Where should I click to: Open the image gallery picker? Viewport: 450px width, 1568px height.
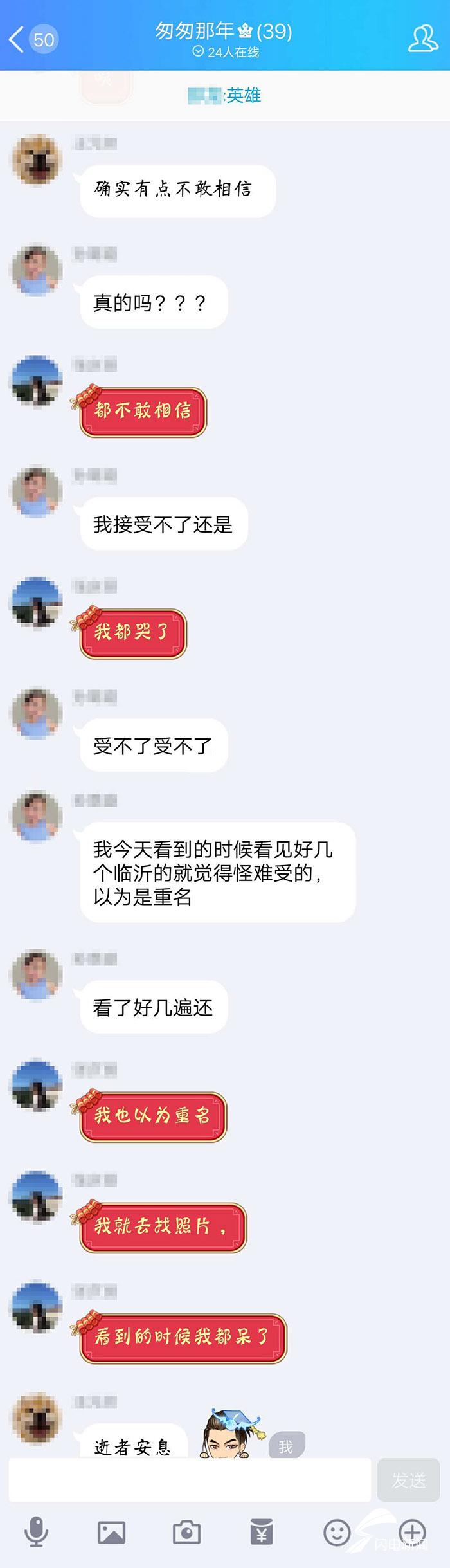[111, 1533]
